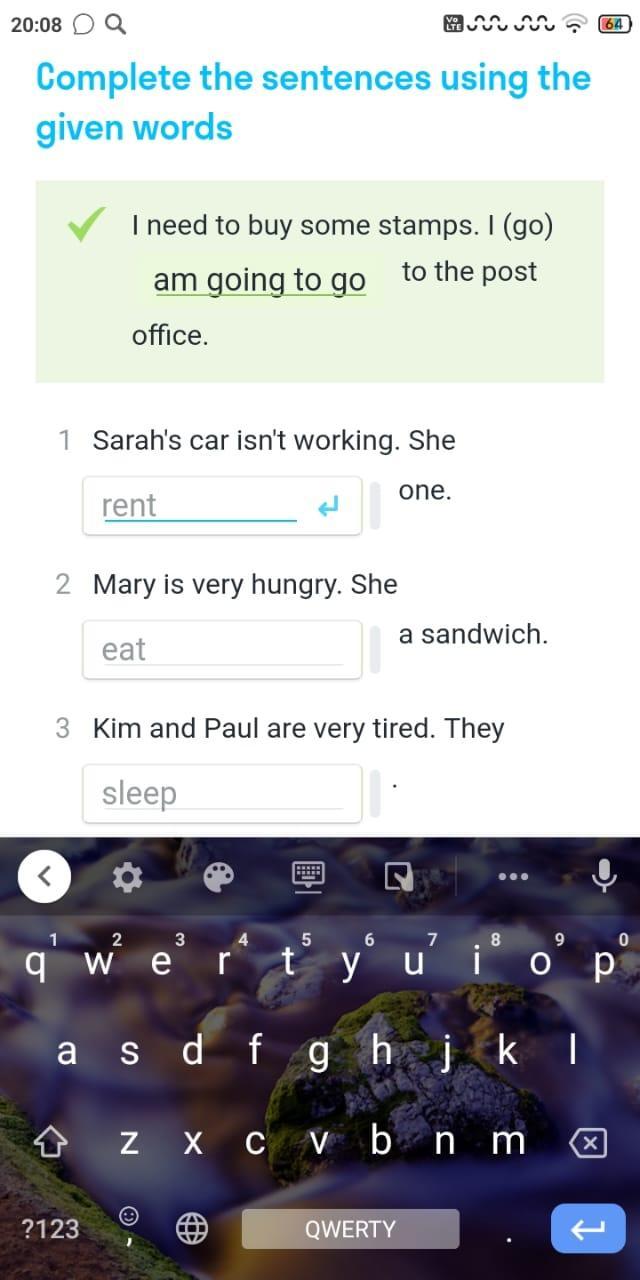
Task: Submit the answer with the enter arrow in the 'rent' field
Action: pyautogui.click(x=327, y=508)
